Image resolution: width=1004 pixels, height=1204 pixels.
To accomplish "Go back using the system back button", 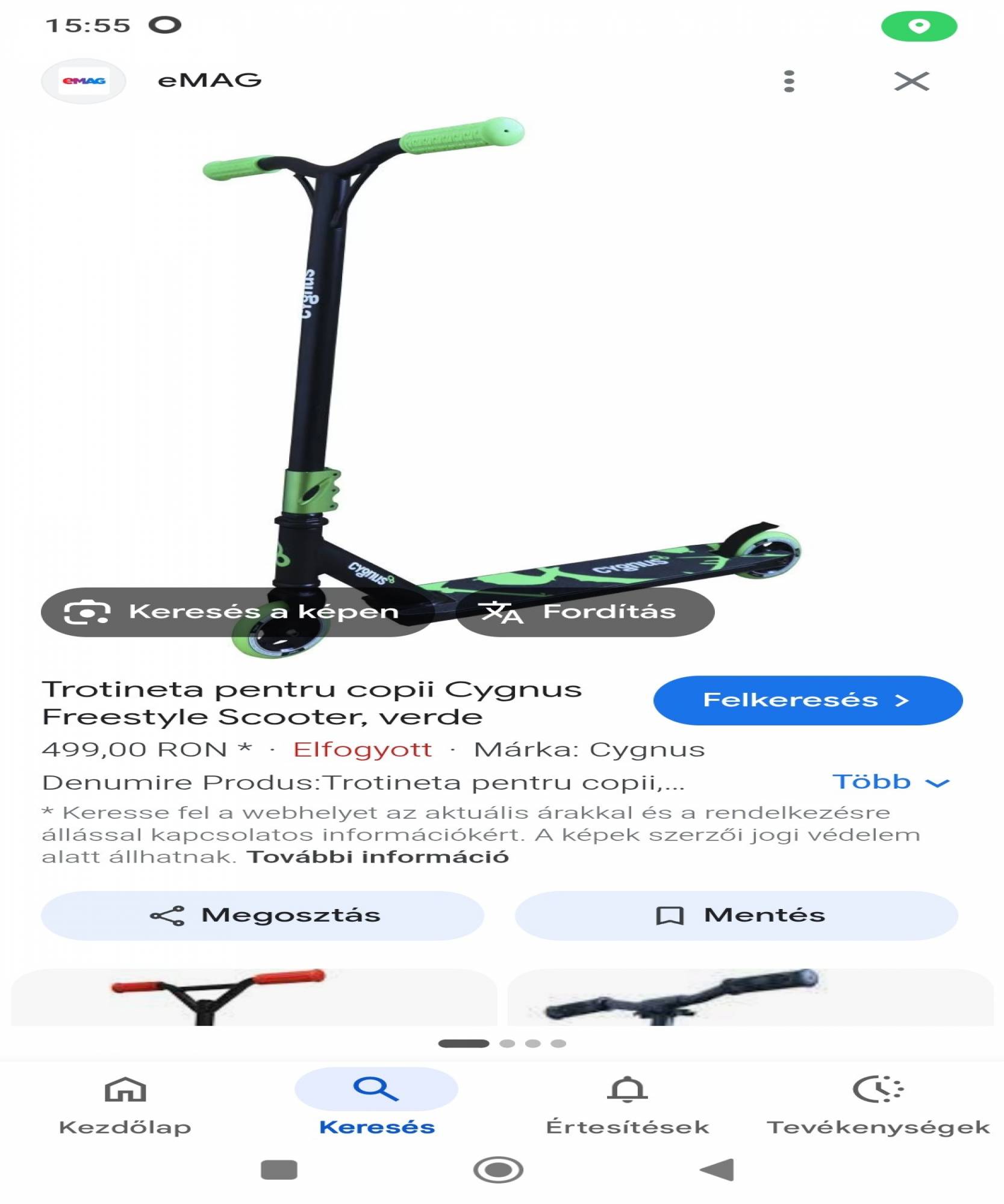I will [717, 1170].
